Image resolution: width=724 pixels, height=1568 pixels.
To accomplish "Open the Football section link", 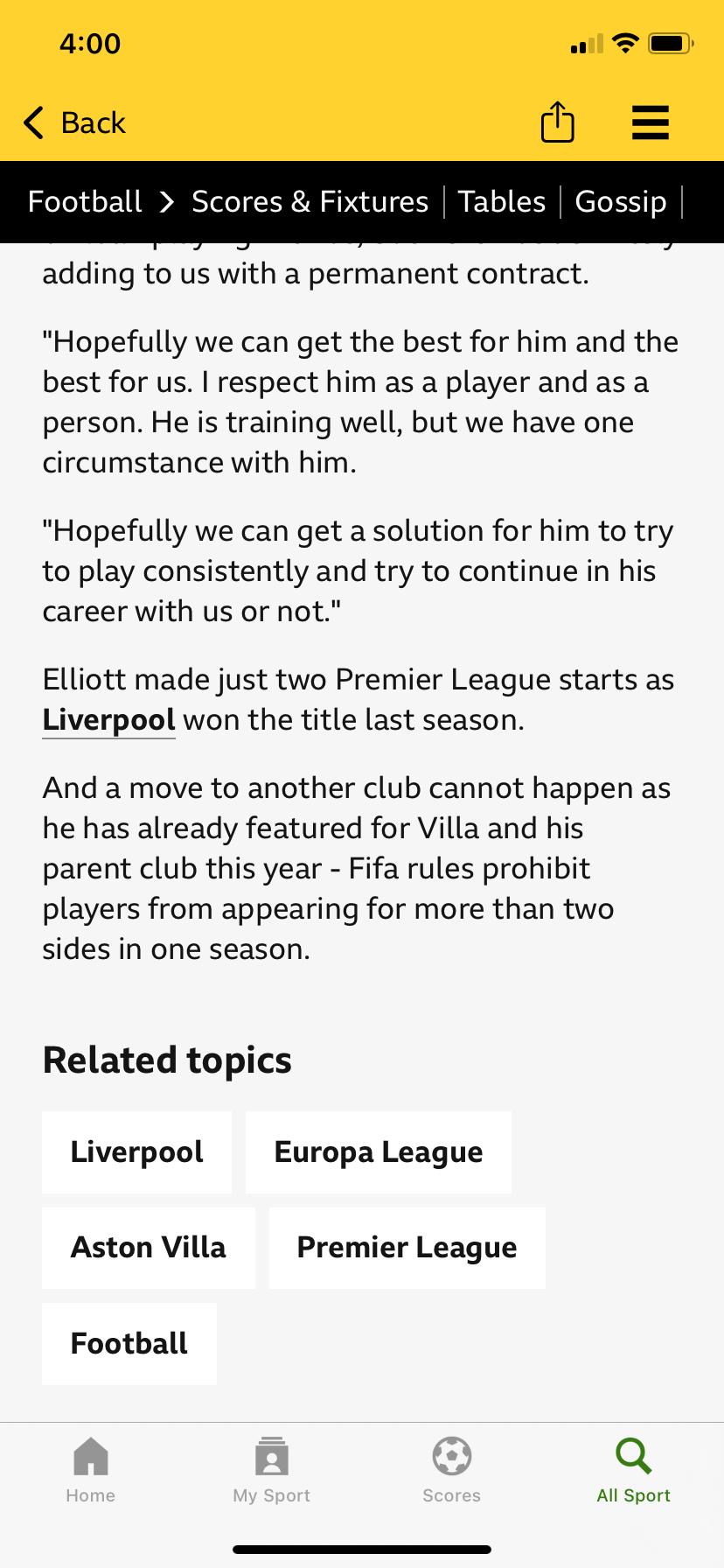I will tap(85, 202).
